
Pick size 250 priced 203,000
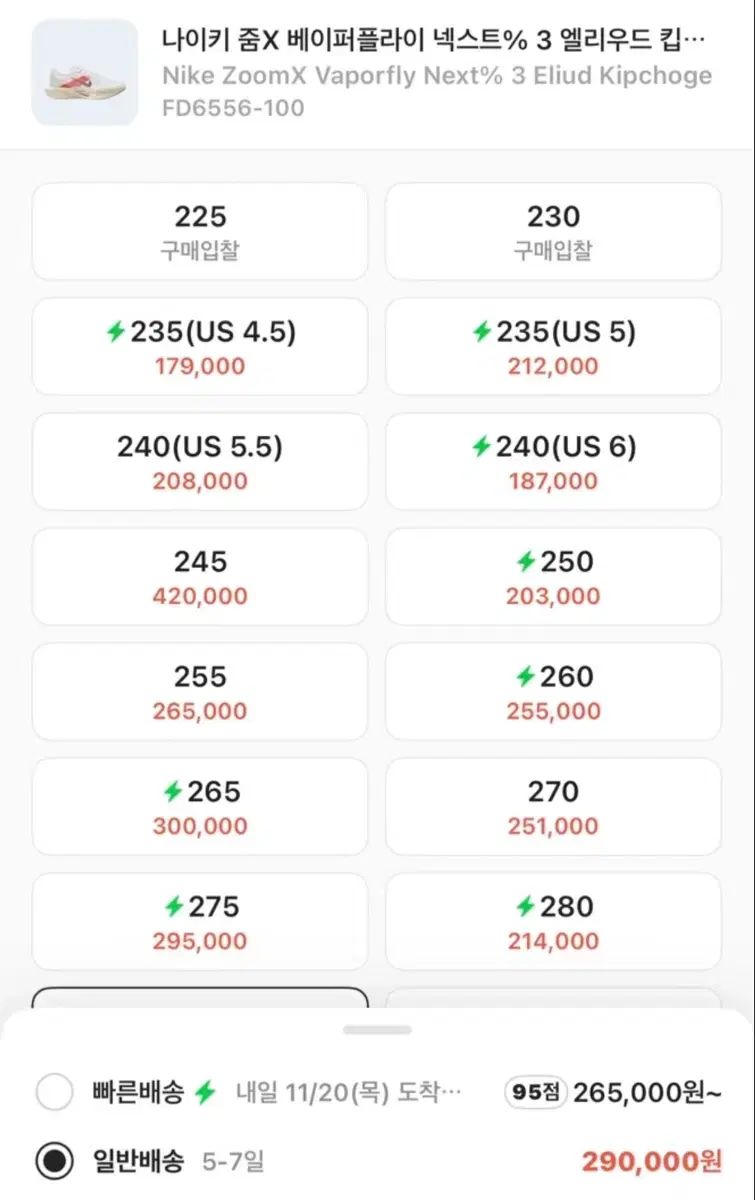coord(553,577)
